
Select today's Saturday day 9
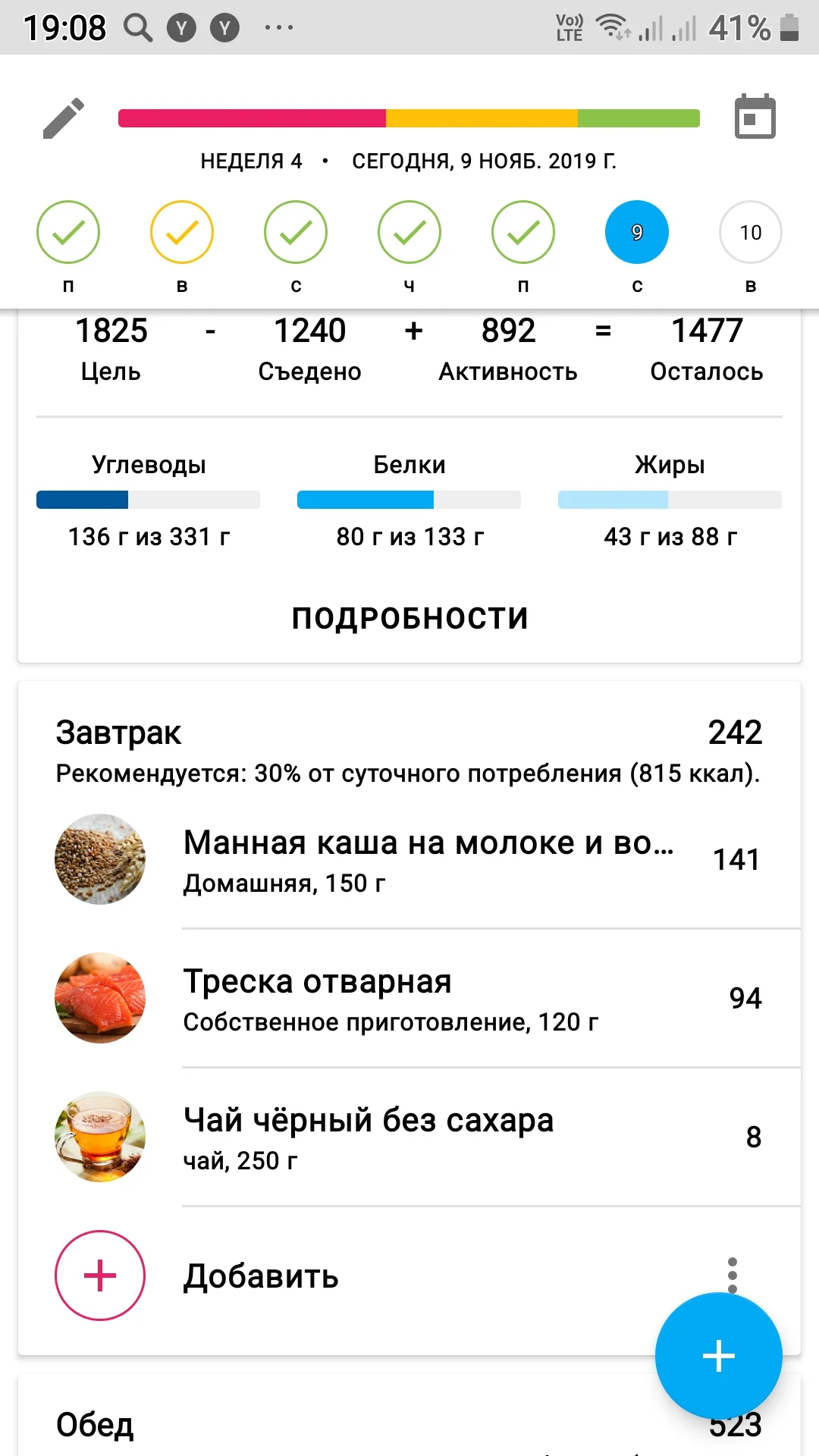[x=636, y=232]
